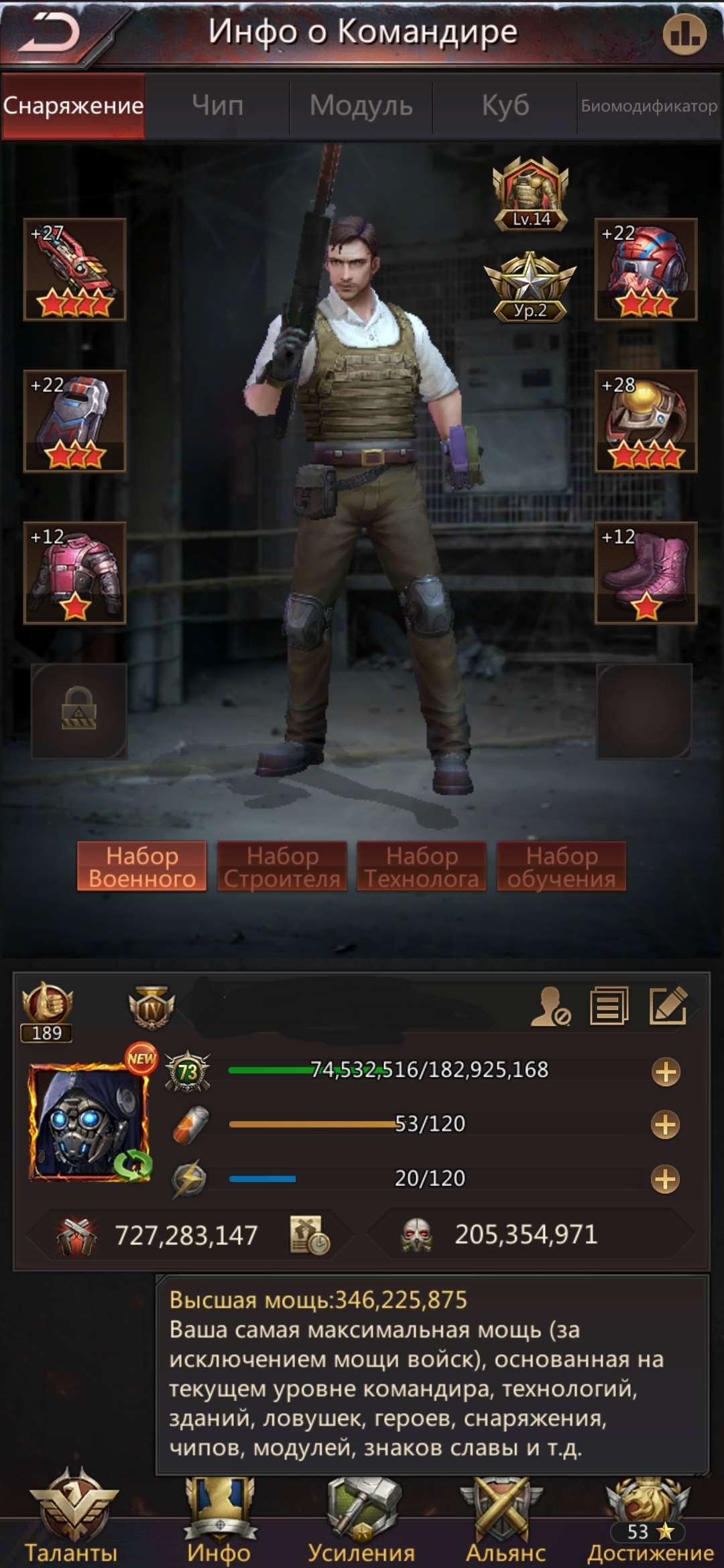The height and width of the screenshot is (1568, 724).
Task: Select the Набор Технолога preset
Action: (422, 866)
